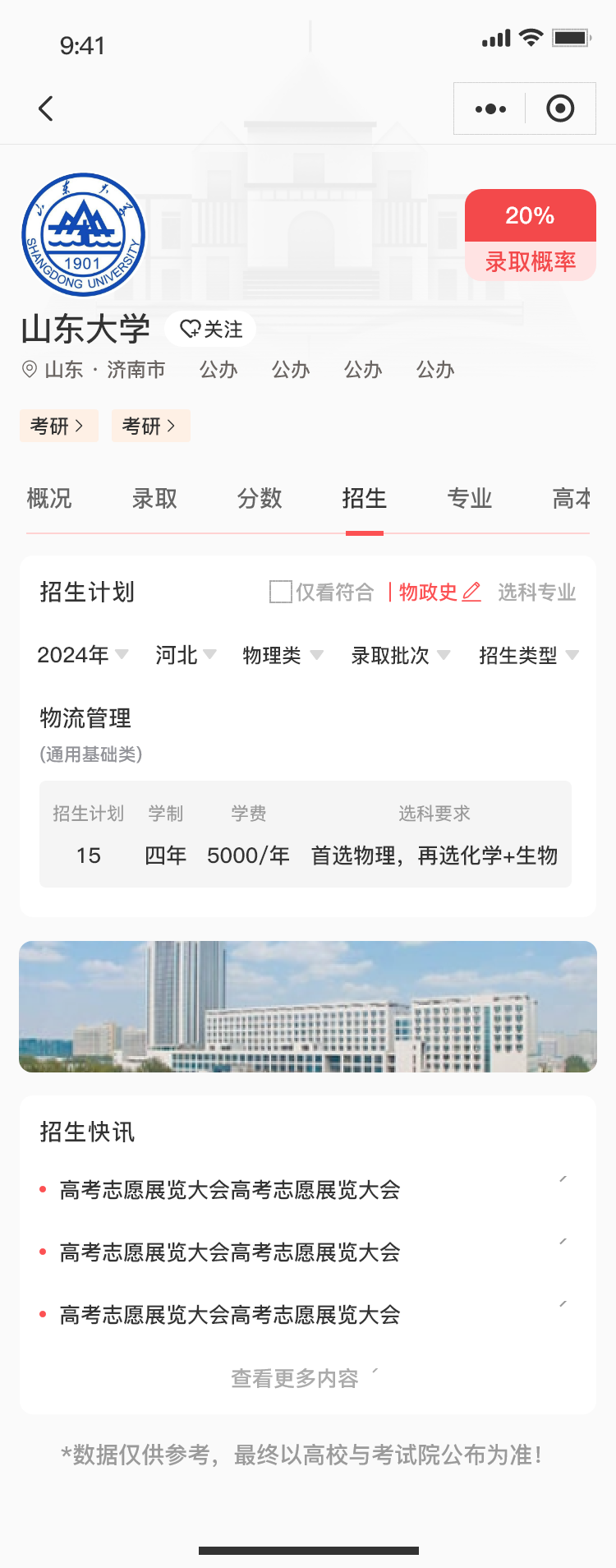Expand the 招生类型 dropdown
This screenshot has width=616, height=1568.
point(528,655)
